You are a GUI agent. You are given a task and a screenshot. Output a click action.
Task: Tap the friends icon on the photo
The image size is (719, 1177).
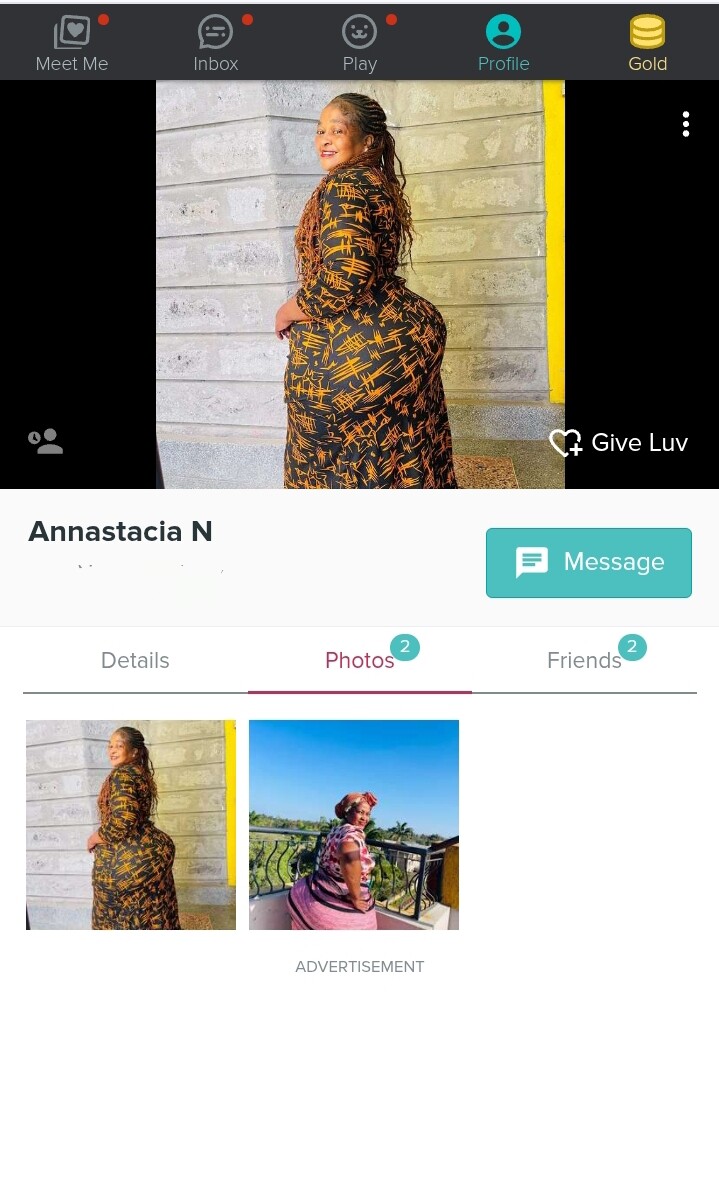pos(45,441)
